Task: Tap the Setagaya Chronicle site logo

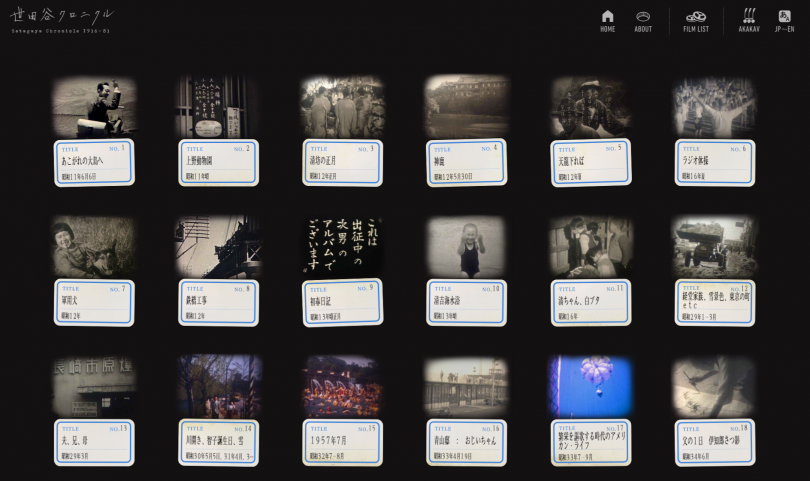Action: click(x=62, y=20)
